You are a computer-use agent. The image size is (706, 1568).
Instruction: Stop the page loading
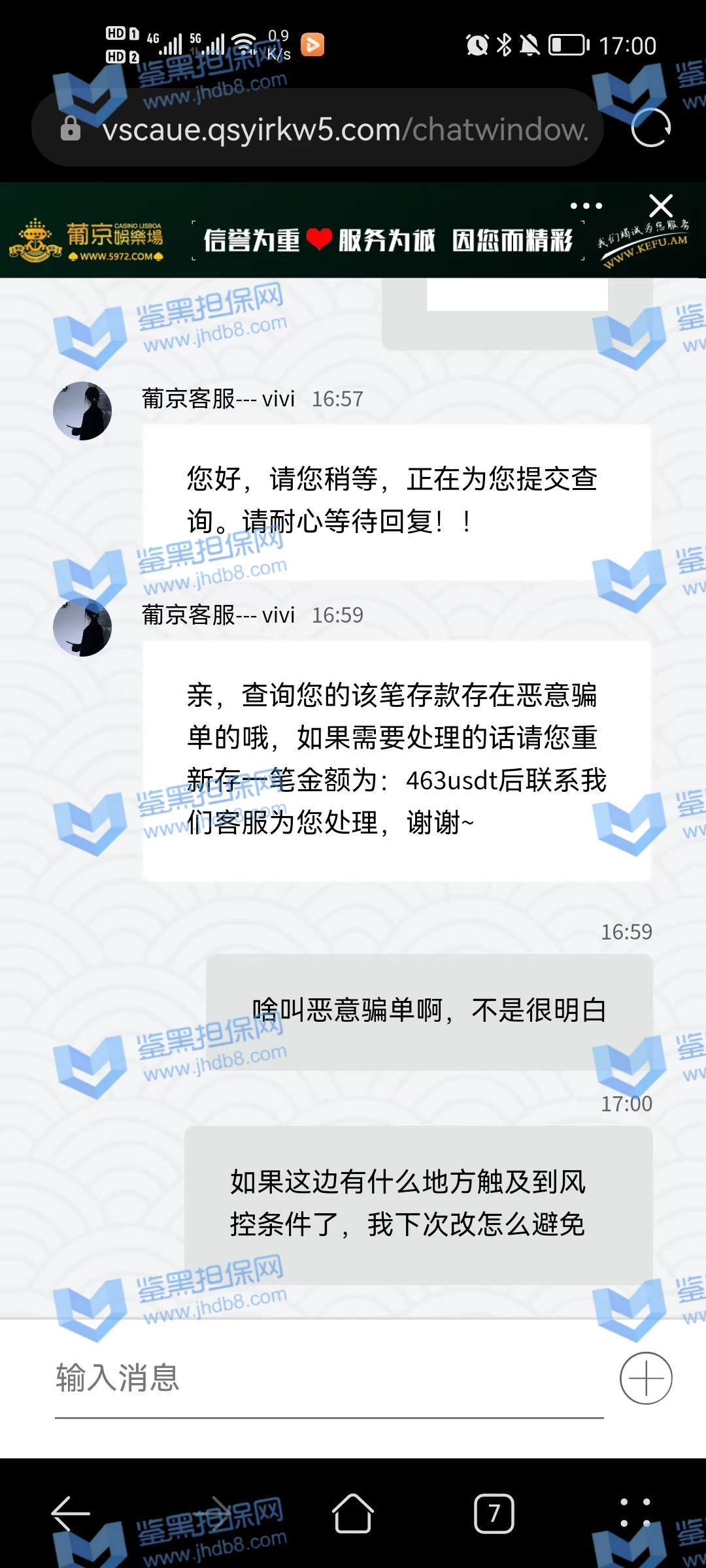(650, 128)
